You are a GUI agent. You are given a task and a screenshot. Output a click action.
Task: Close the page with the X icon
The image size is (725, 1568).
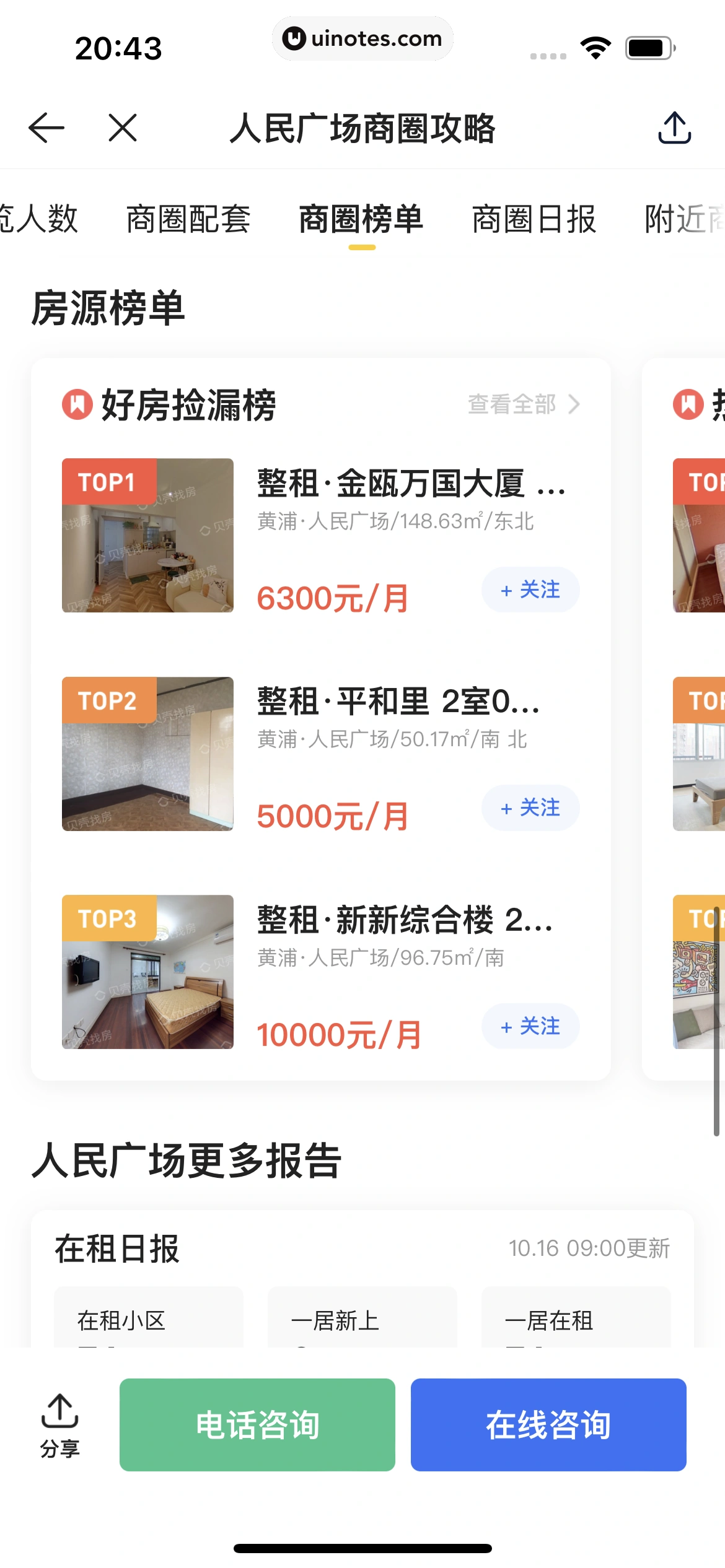(123, 128)
